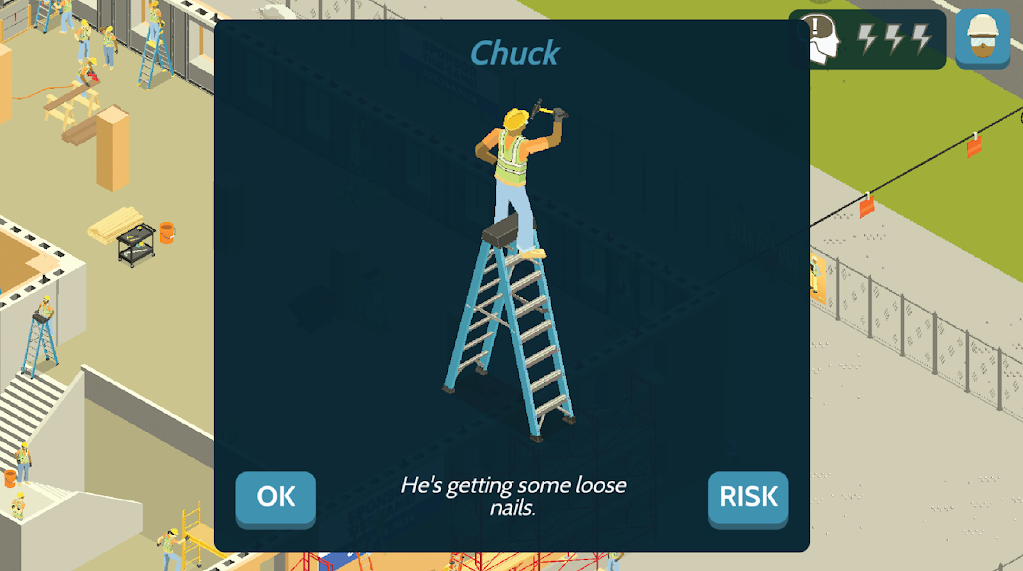Screen dimensions: 1023x571
Task: Open the hard-hat worker profile icon
Action: coord(981,38)
